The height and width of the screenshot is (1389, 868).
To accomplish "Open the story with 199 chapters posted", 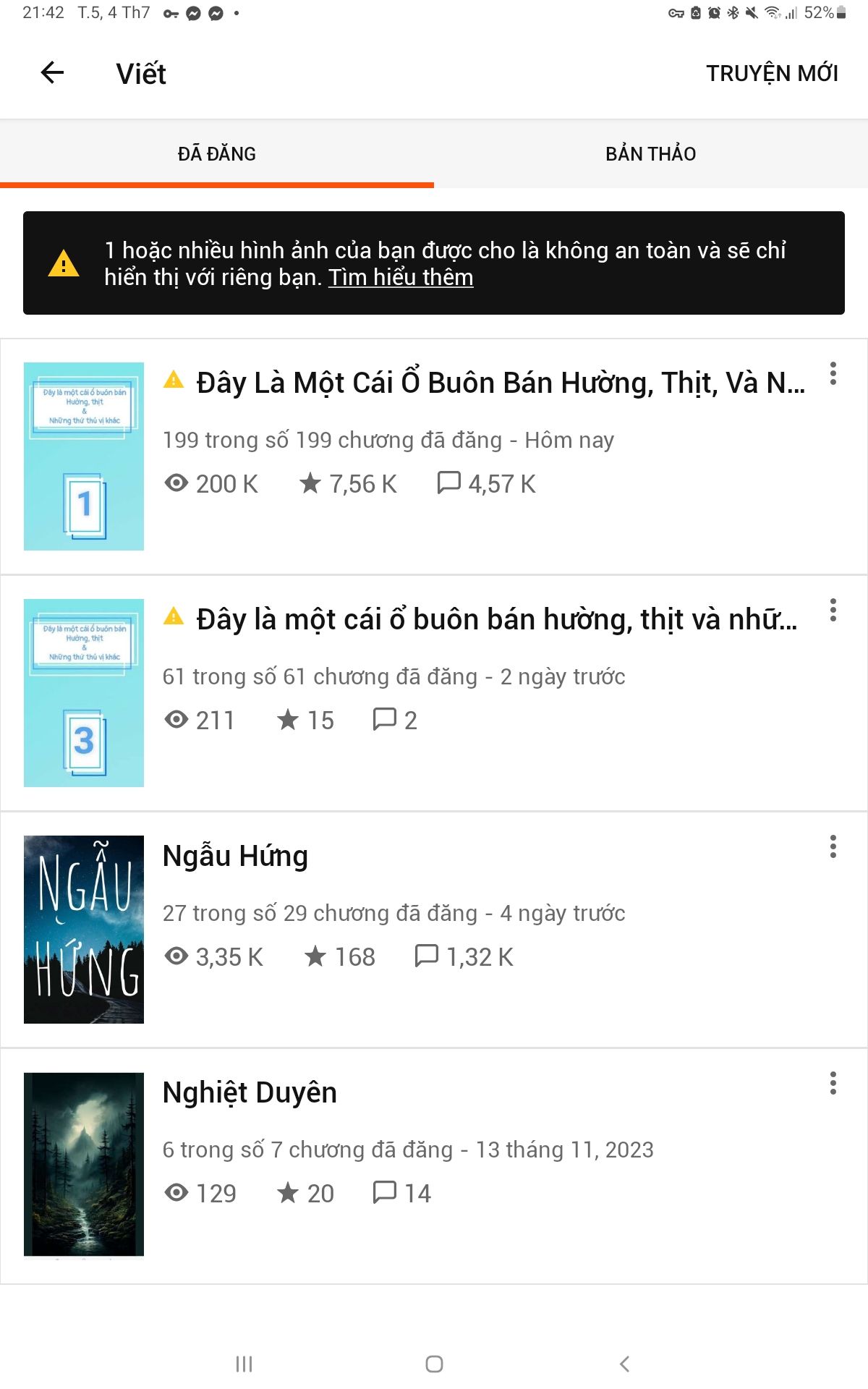I will pyautogui.click(x=434, y=456).
